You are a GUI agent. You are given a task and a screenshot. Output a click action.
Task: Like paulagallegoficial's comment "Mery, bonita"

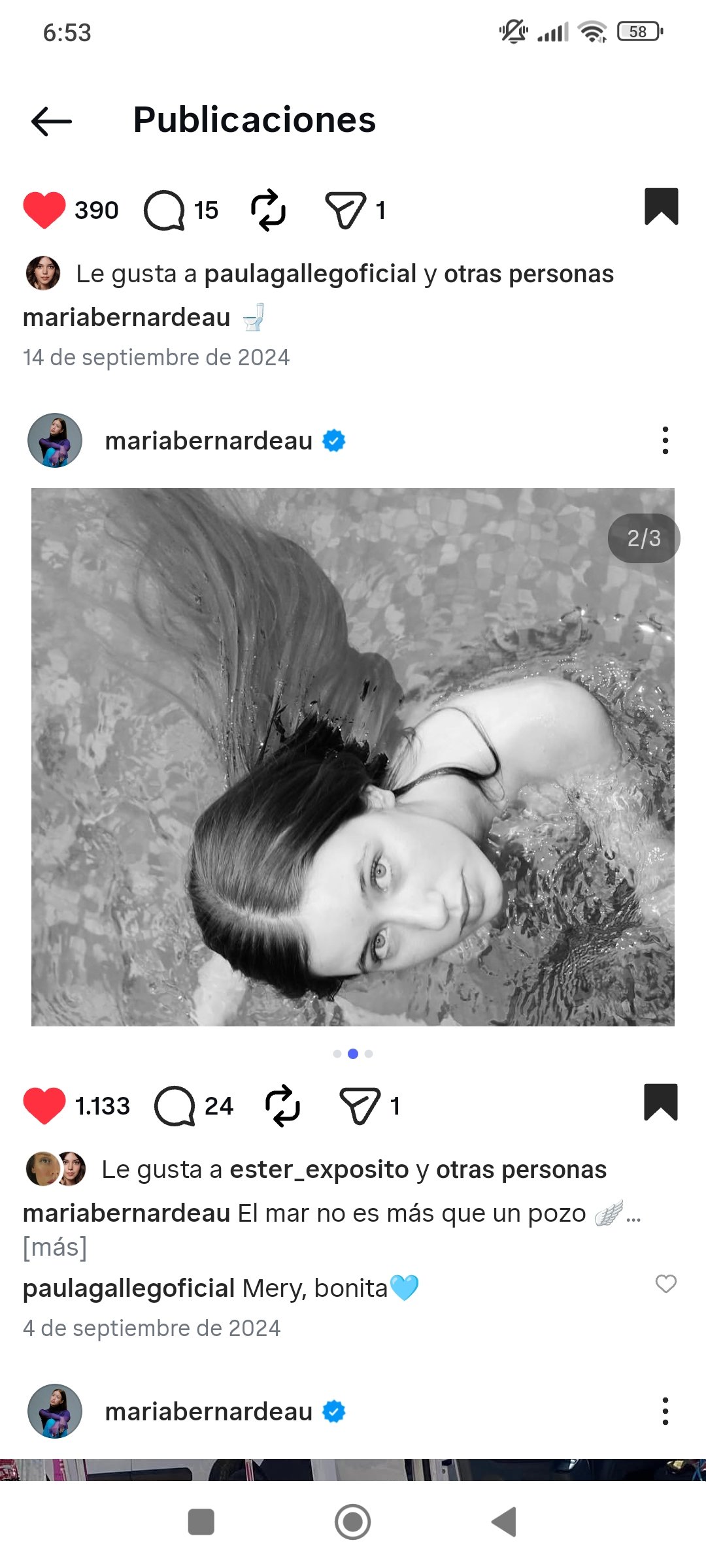coord(665,1284)
